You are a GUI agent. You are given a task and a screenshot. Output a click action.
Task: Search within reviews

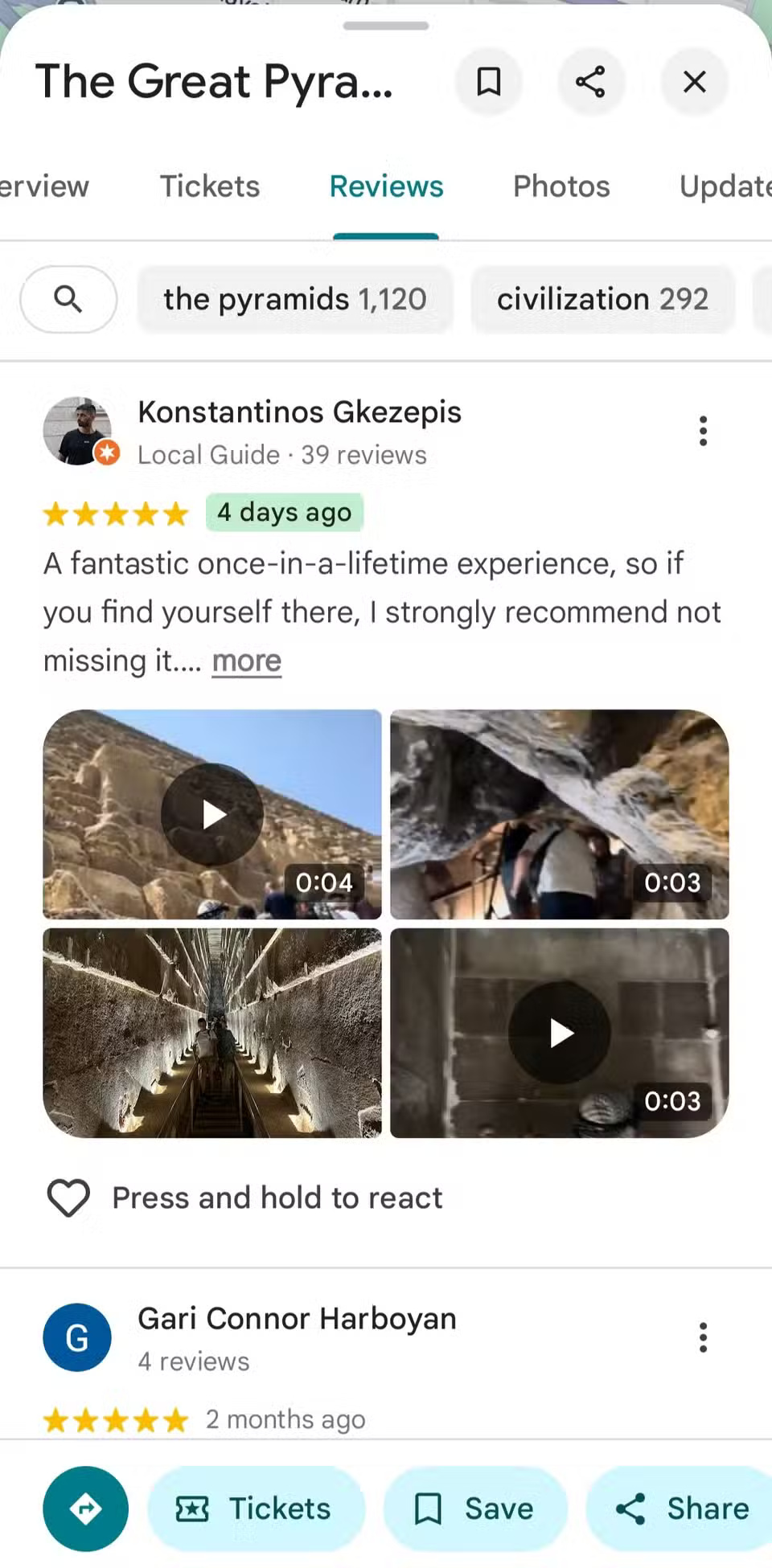click(x=68, y=299)
